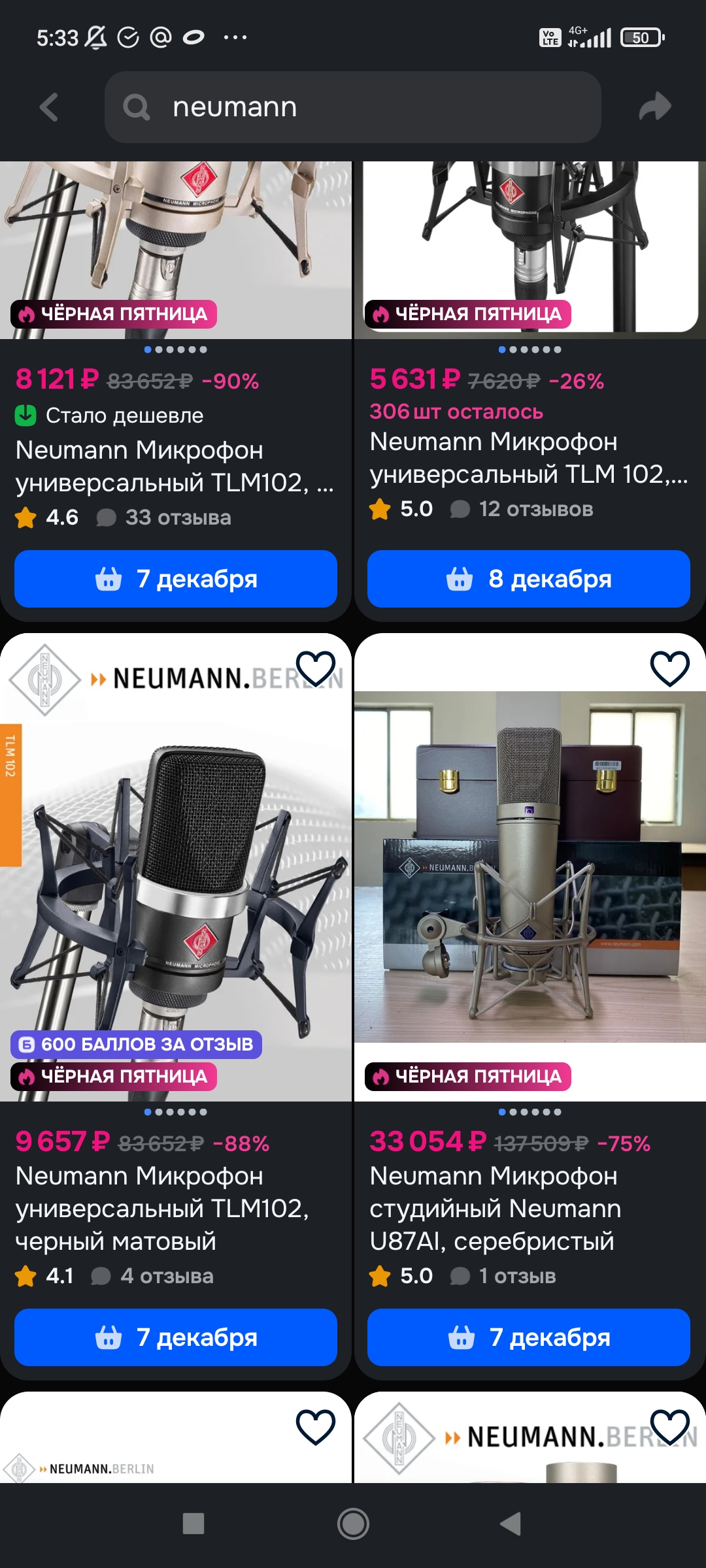
Task: Add the 5 631 ₽ TLM 102 to cart
Action: pos(529,579)
